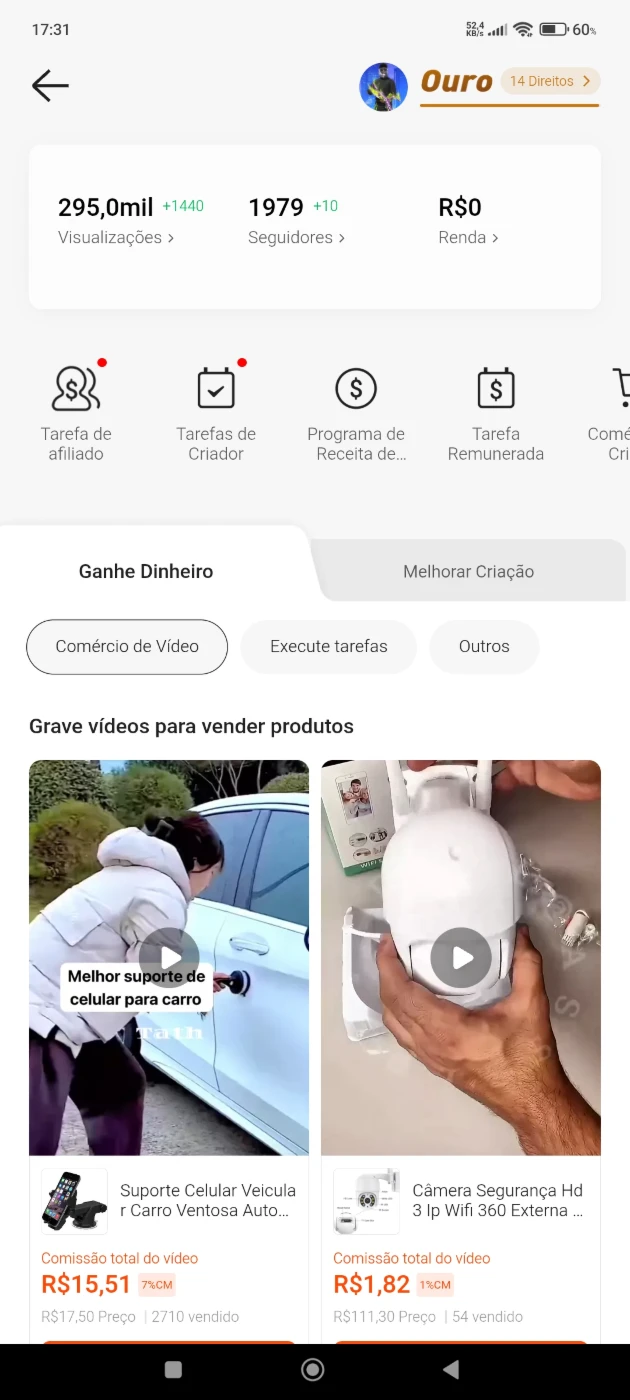Open Tarefas de Criador
Viewport: 630px width, 1400px height.
coord(216,412)
